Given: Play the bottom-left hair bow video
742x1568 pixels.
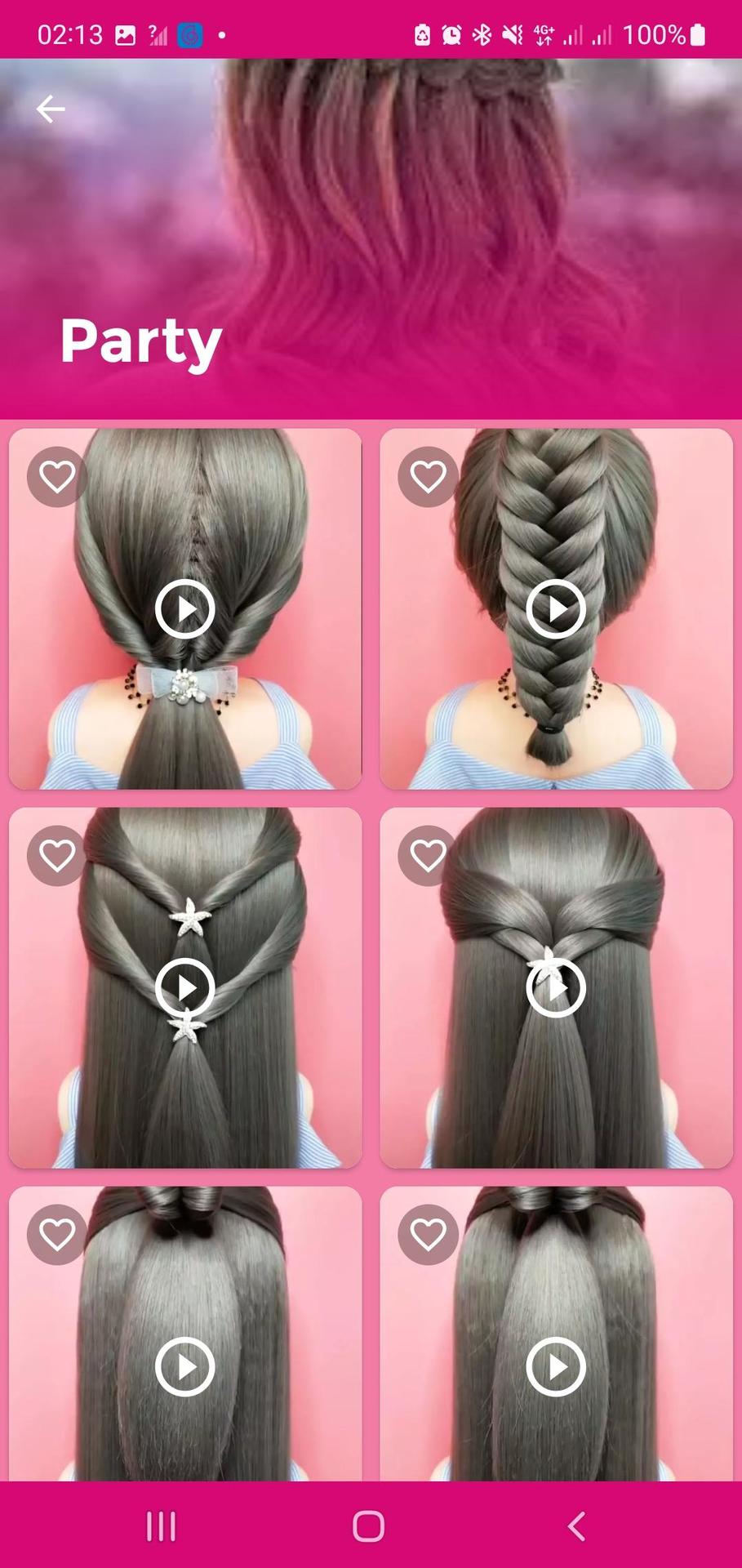Looking at the screenshot, I should pos(185,1367).
